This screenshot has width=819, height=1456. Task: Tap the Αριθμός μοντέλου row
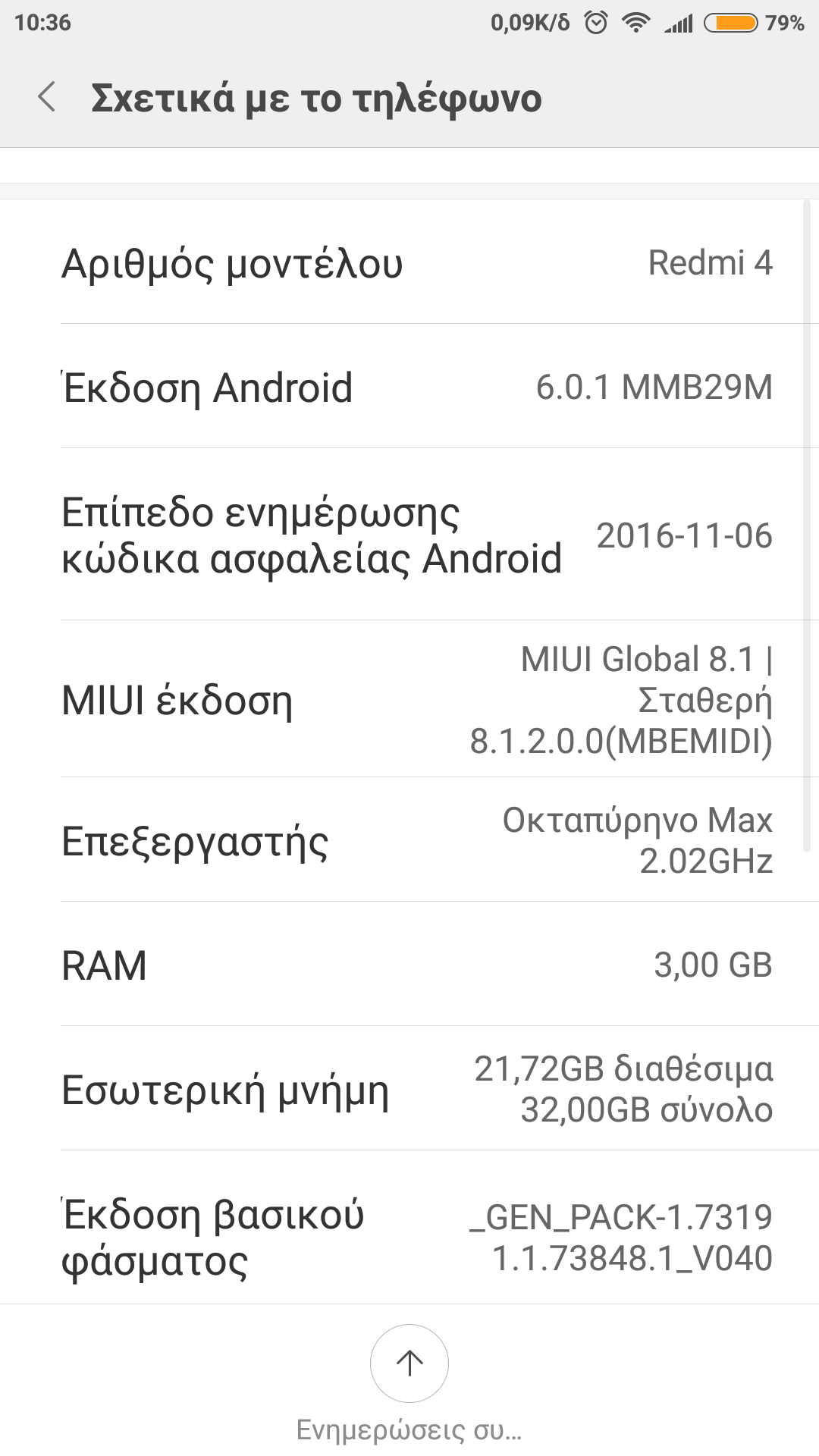pos(409,262)
